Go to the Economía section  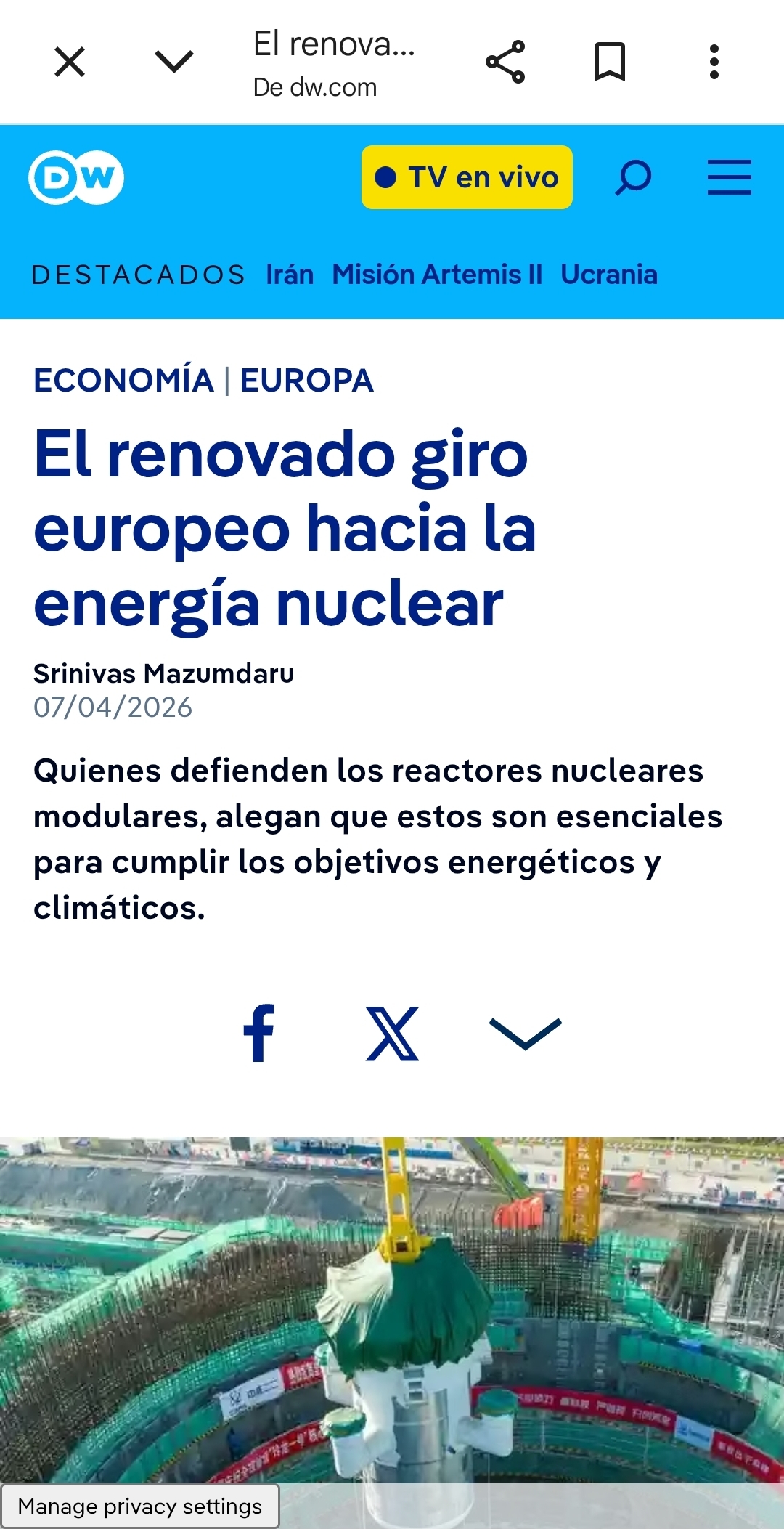pos(124,381)
